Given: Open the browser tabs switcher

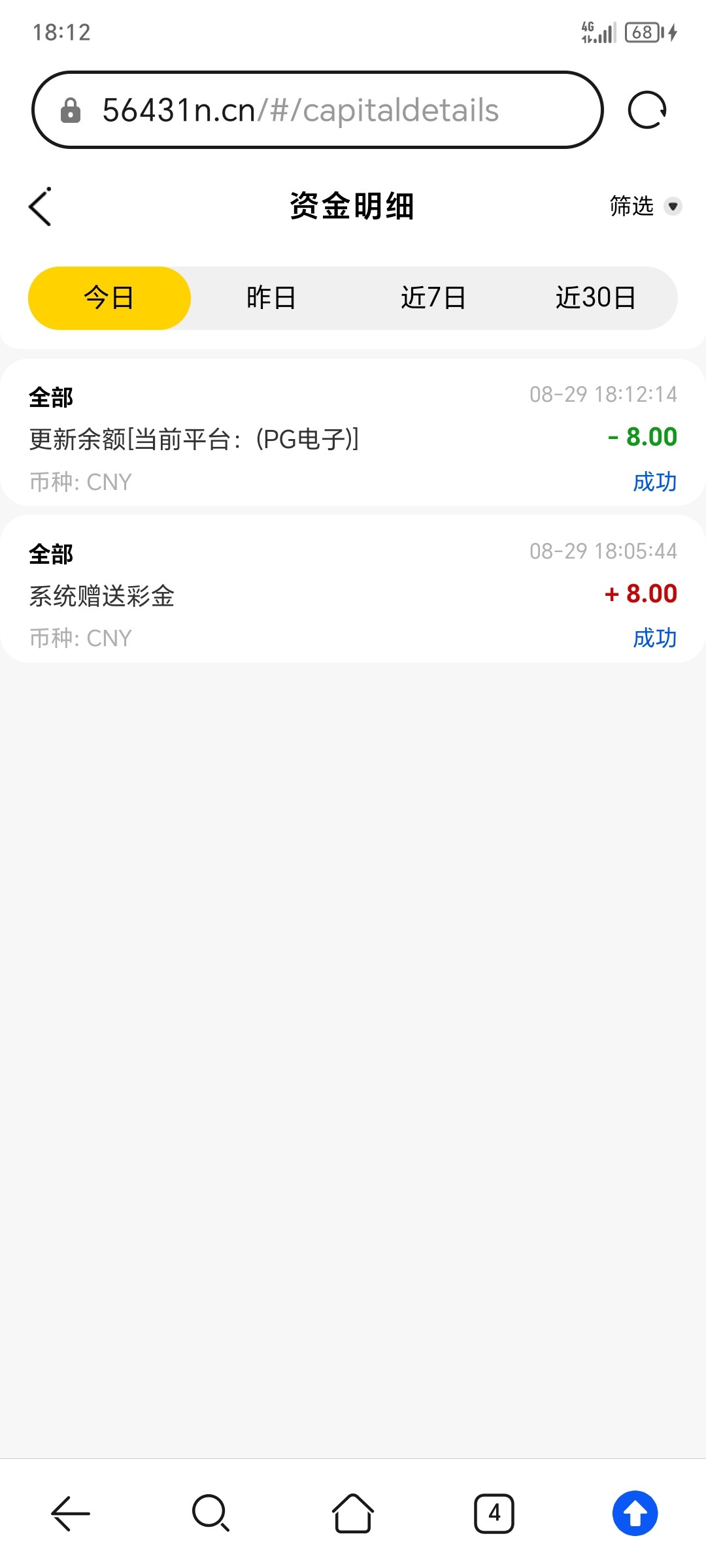Looking at the screenshot, I should 494,1513.
